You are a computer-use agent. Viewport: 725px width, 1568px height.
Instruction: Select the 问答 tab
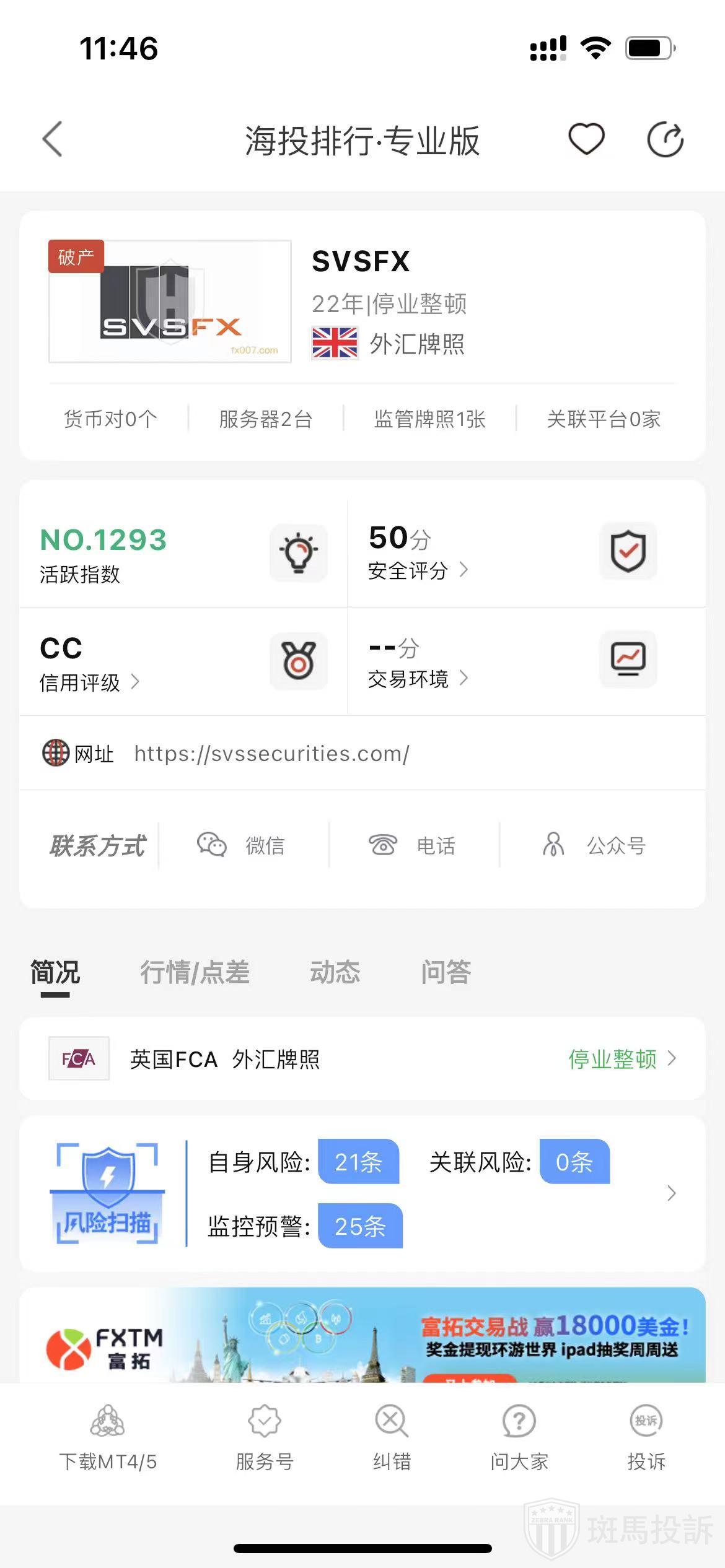[446, 972]
